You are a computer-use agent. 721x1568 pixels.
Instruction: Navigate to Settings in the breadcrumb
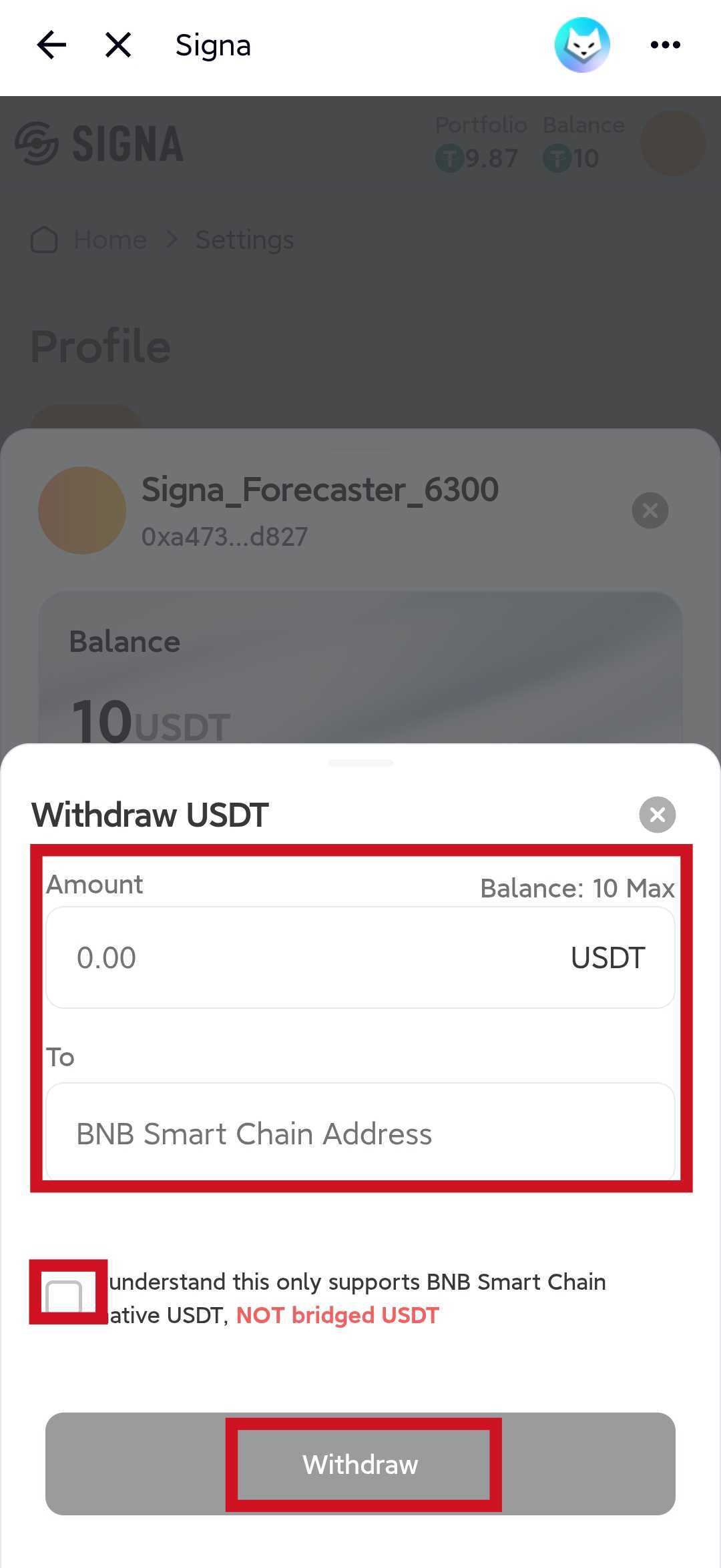(244, 240)
